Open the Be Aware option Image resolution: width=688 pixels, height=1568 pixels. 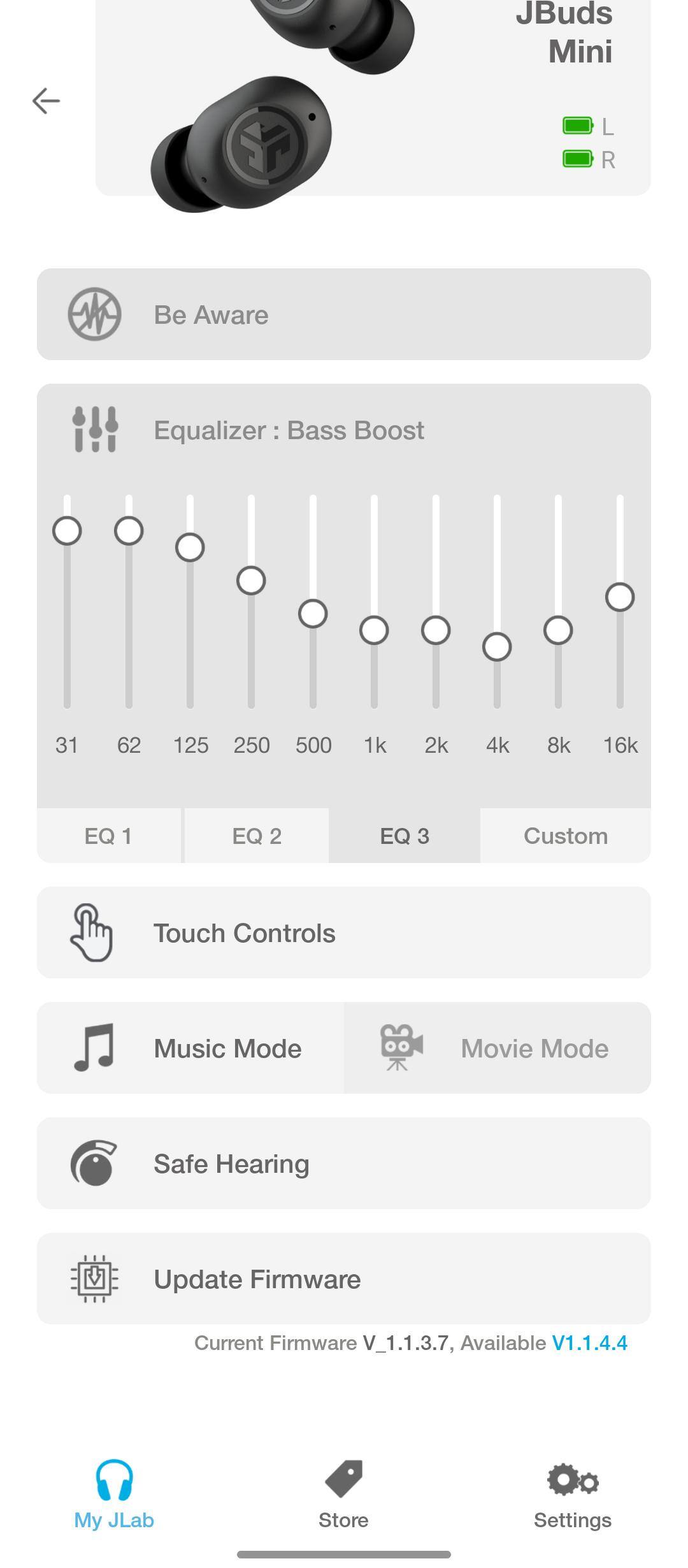[343, 314]
